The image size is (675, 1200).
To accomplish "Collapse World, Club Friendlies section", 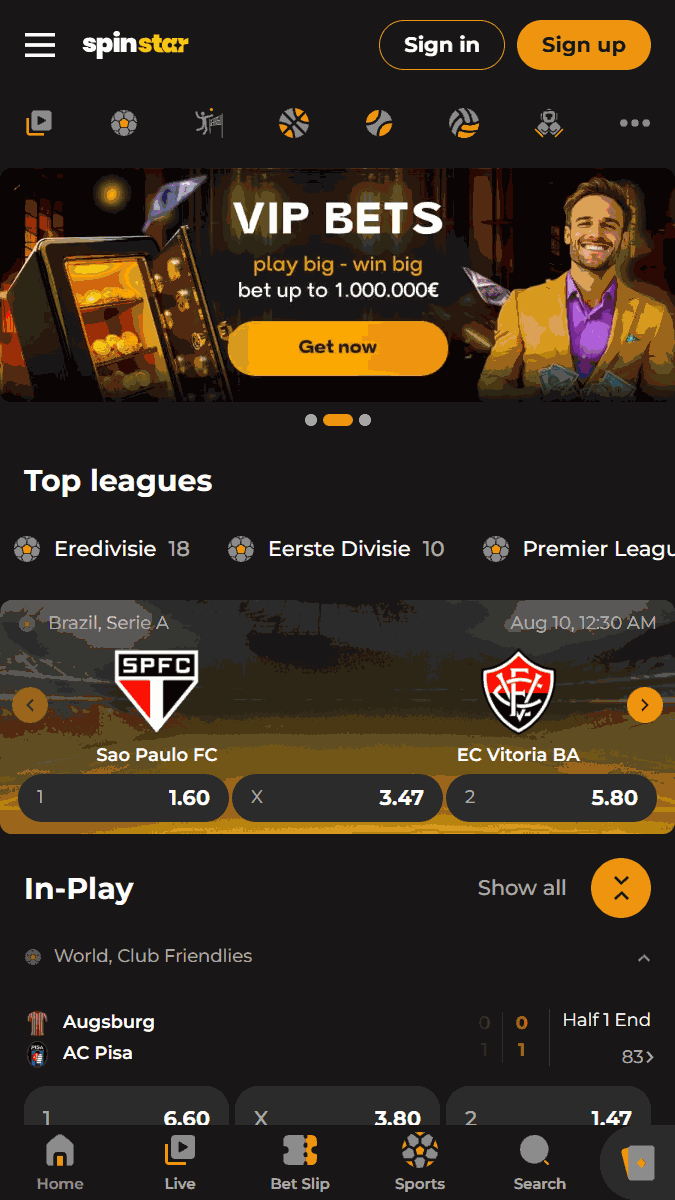I will click(644, 958).
